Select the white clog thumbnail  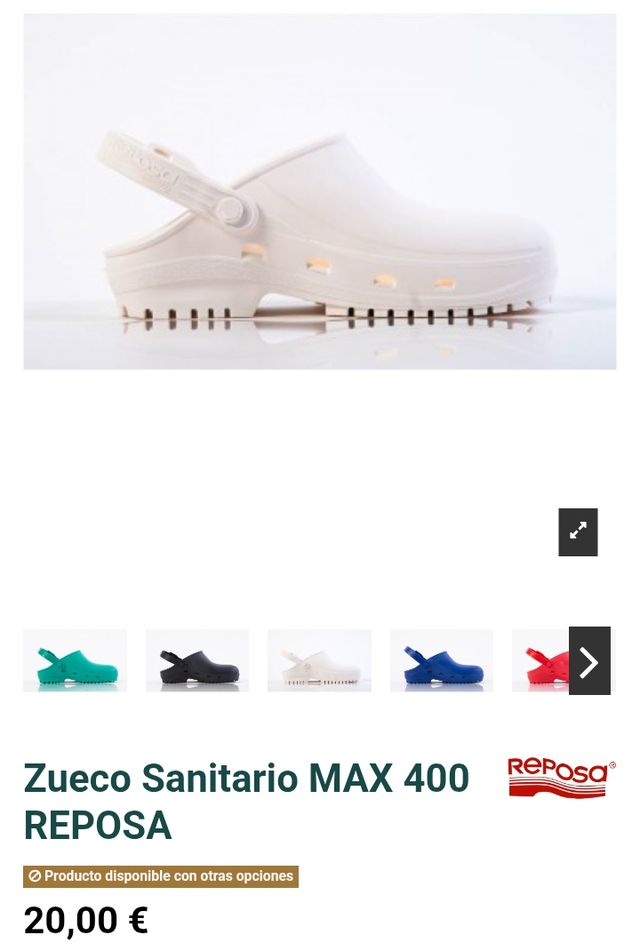click(x=319, y=661)
